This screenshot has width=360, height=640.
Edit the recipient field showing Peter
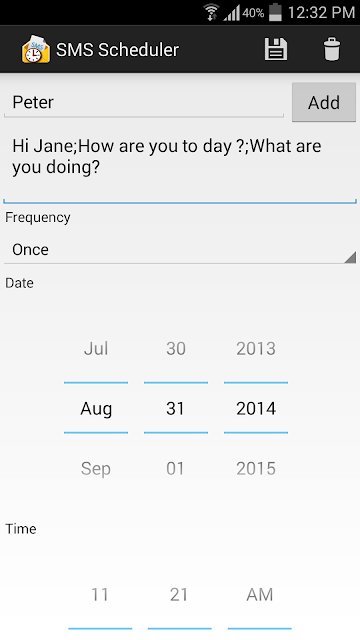pyautogui.click(x=144, y=102)
